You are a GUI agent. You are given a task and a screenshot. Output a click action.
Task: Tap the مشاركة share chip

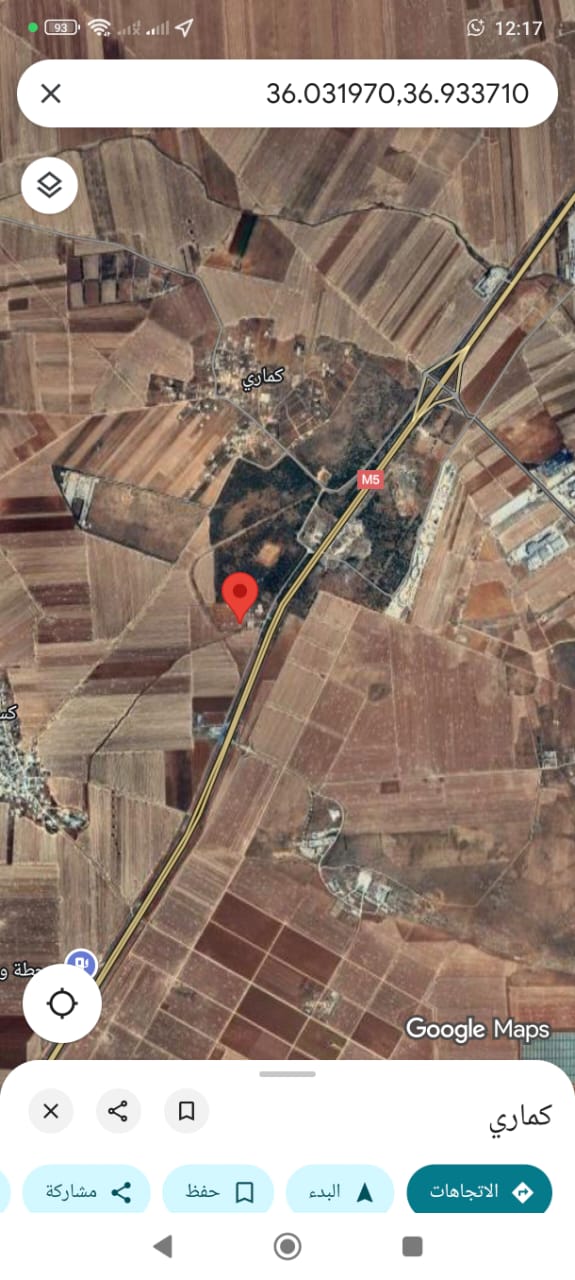[86, 1191]
